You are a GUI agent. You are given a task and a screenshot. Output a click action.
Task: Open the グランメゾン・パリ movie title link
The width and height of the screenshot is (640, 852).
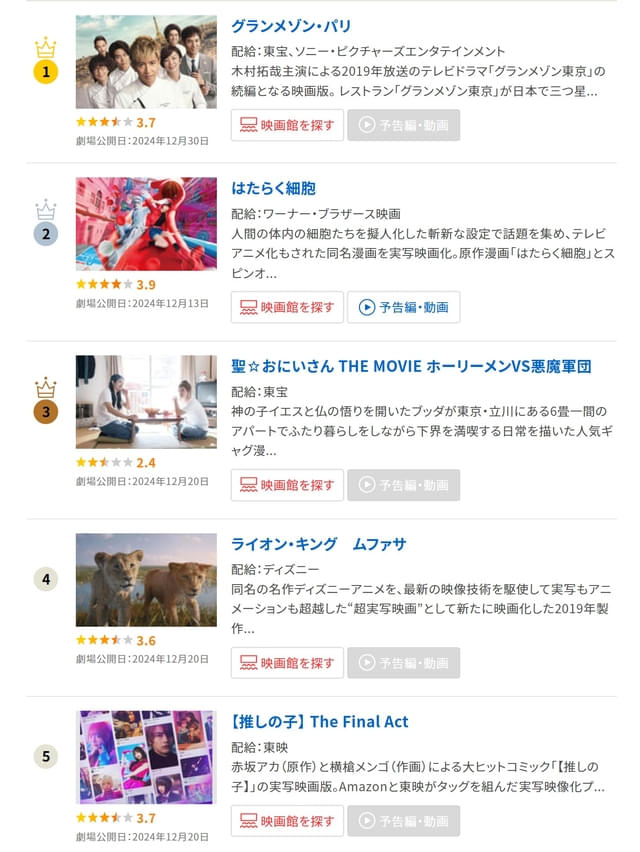[x=291, y=26]
